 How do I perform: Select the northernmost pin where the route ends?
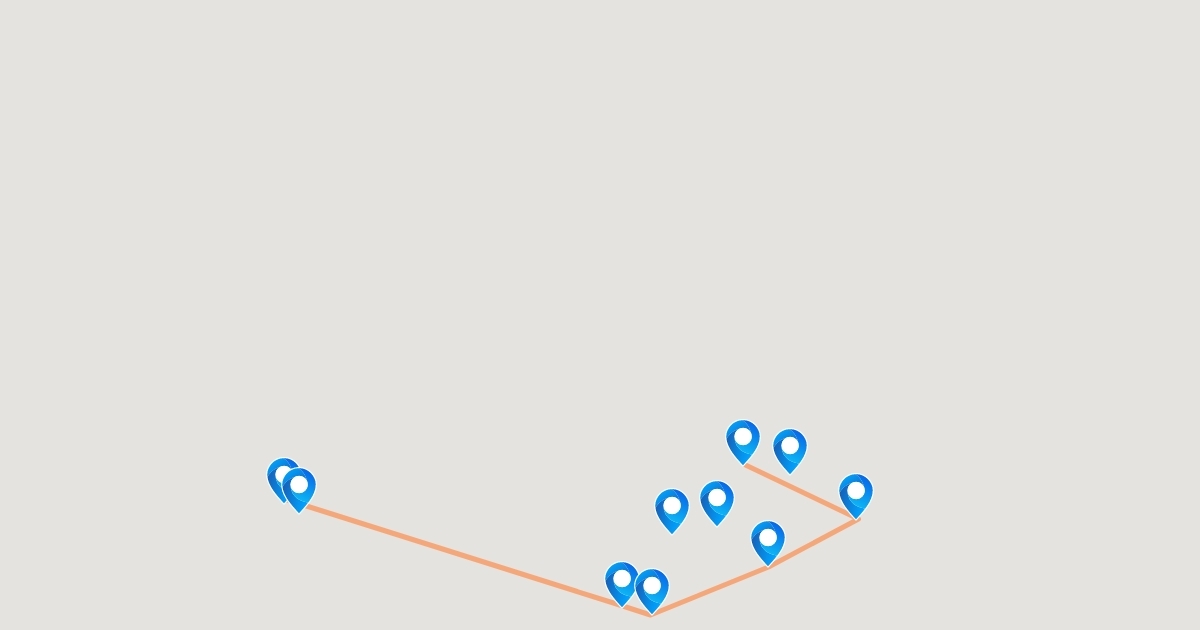click(x=743, y=441)
